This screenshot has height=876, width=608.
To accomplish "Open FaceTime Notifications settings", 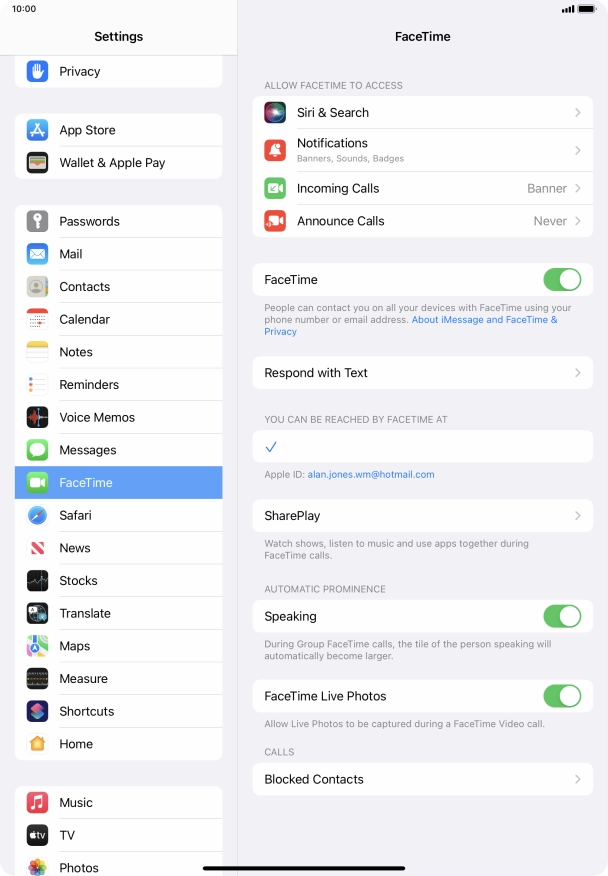I will 422,150.
